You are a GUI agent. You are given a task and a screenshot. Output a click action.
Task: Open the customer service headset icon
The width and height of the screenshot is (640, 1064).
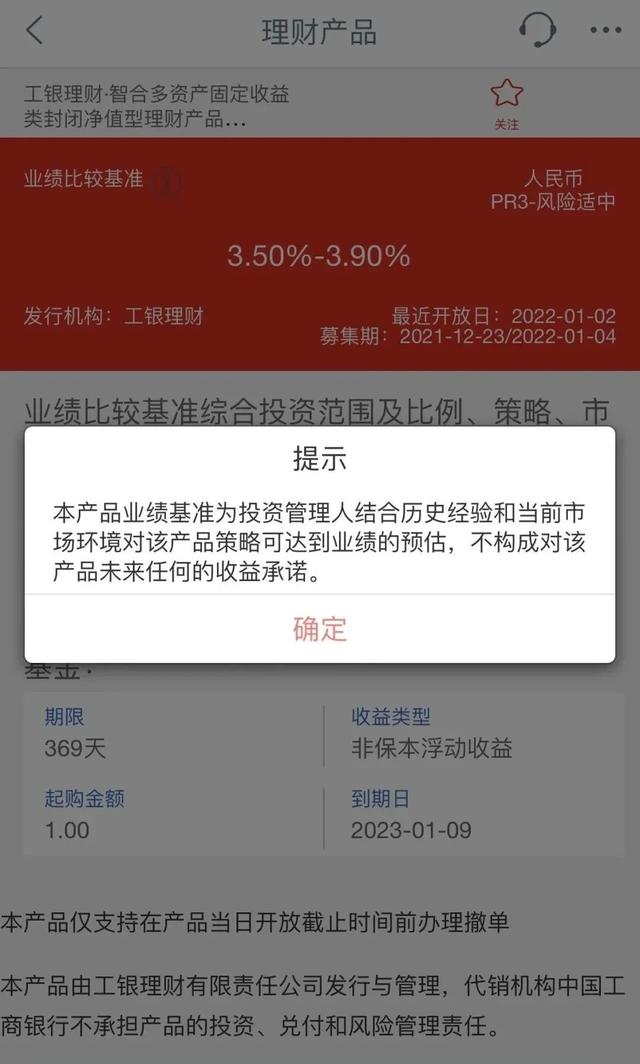click(538, 30)
